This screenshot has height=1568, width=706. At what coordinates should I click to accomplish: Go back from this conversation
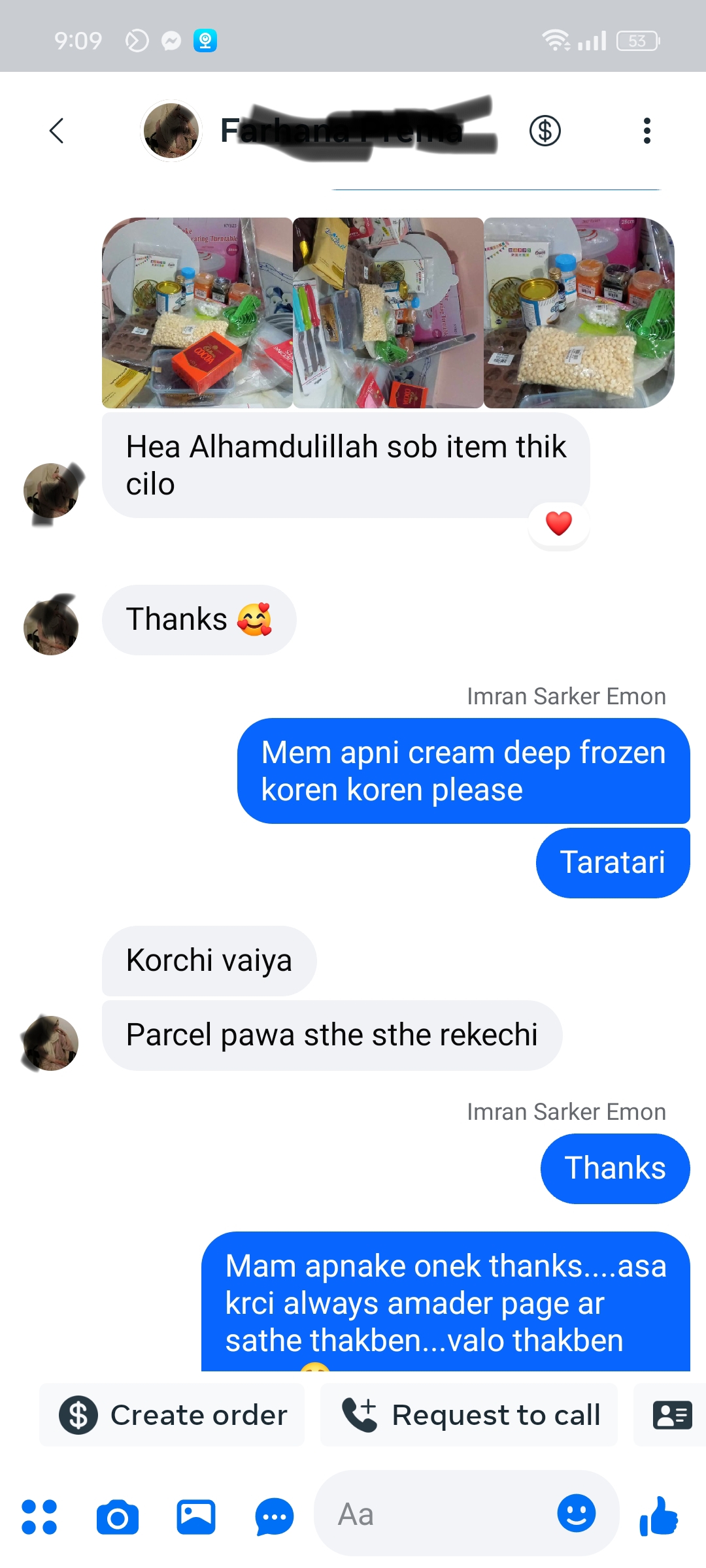(x=57, y=131)
